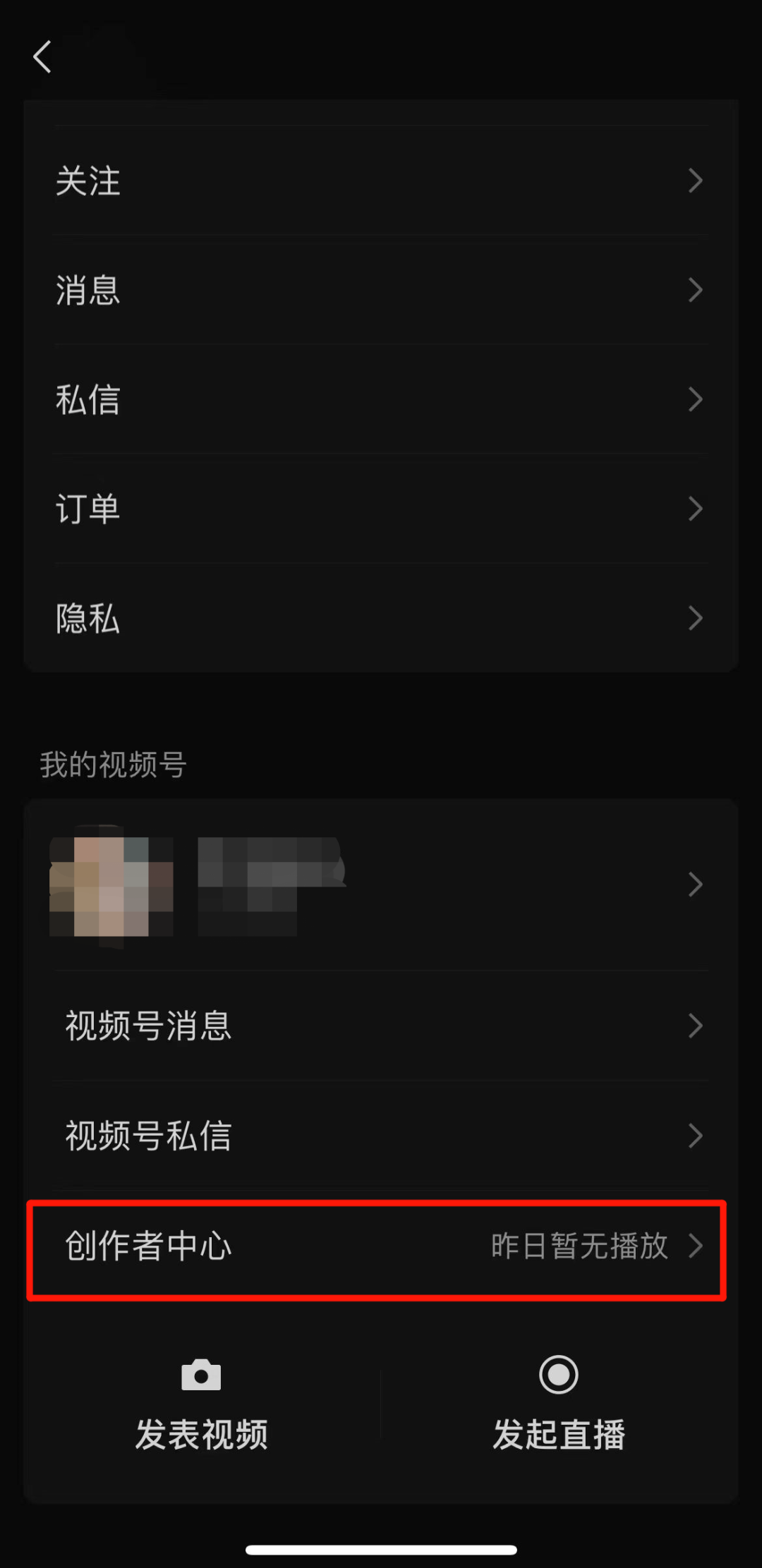Open 发起直播 to go live
This screenshot has width=762, height=1568.
tap(557, 1432)
